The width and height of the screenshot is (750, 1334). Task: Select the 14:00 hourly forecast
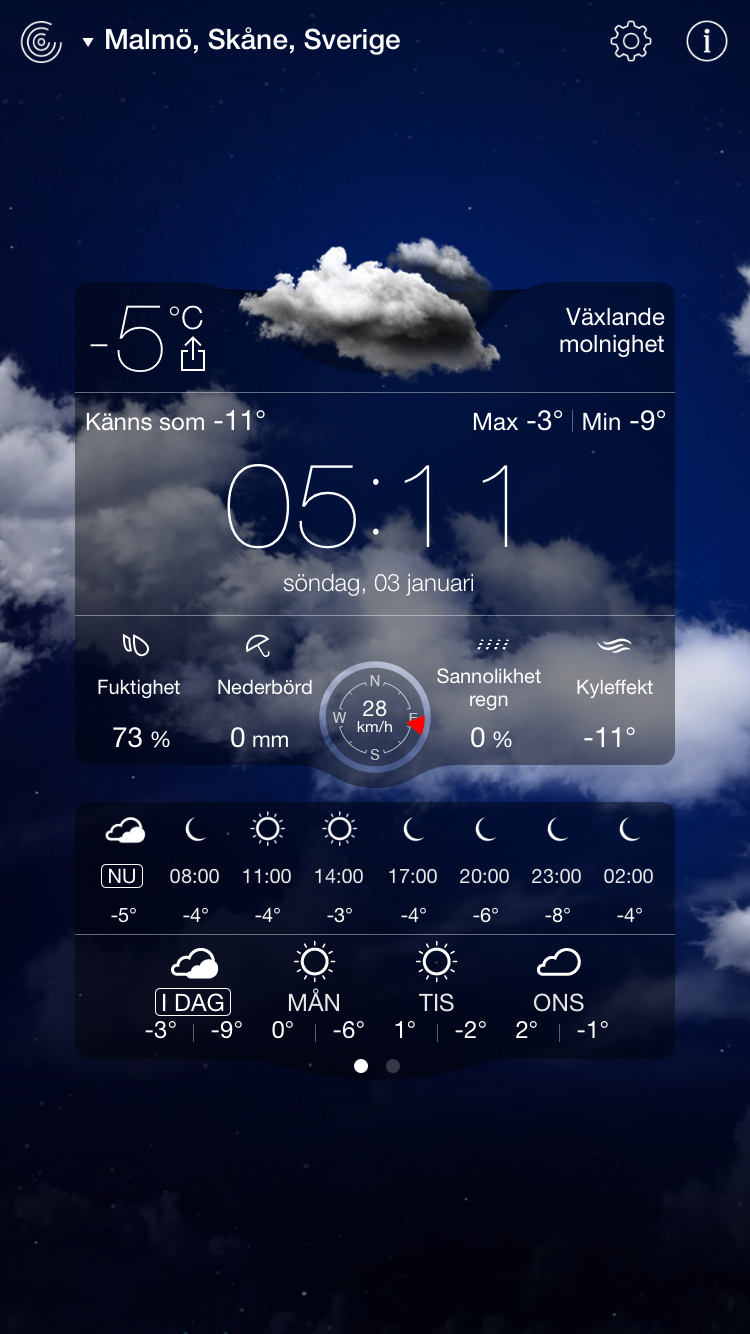339,872
